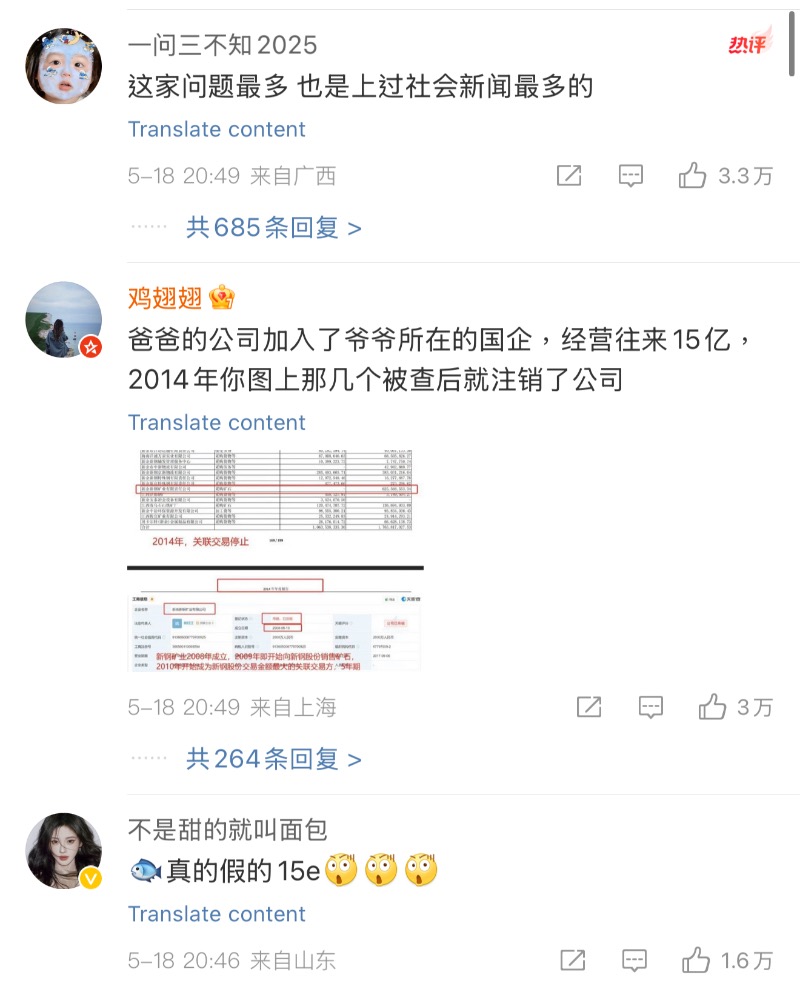The width and height of the screenshot is (800, 989).
Task: Open 一问三不知2025's profile avatar
Action: 63,68
